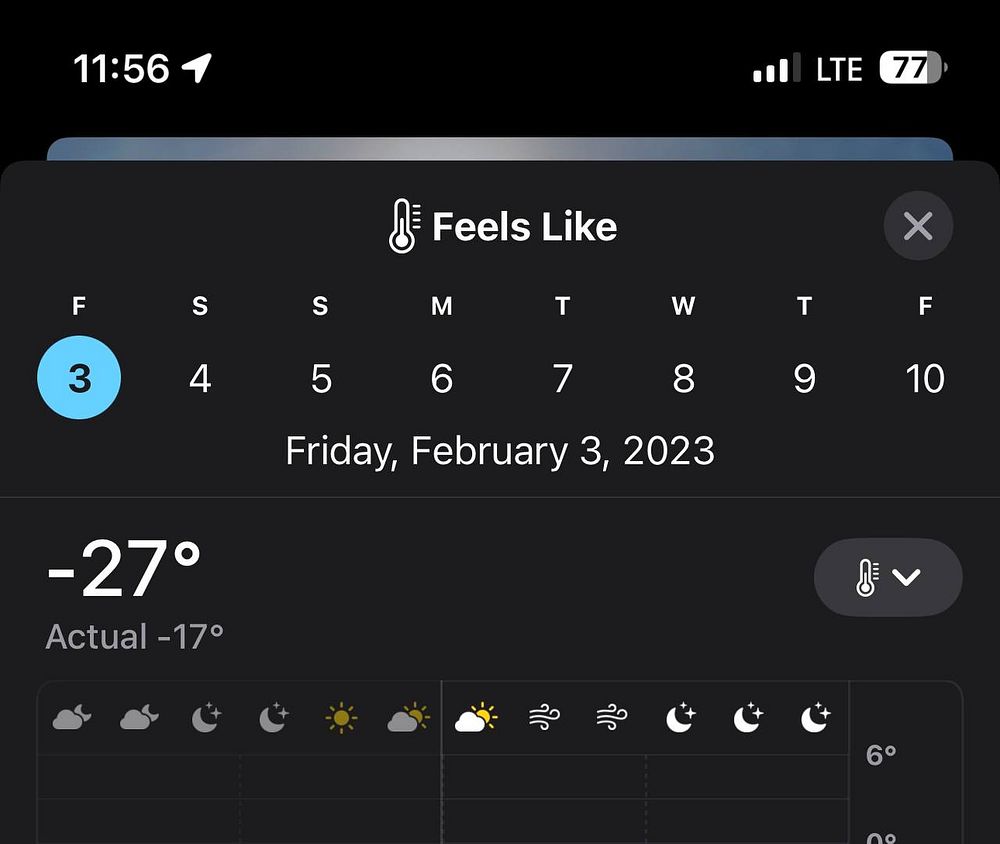
Task: Switch to Monday the 6th
Action: (x=442, y=378)
